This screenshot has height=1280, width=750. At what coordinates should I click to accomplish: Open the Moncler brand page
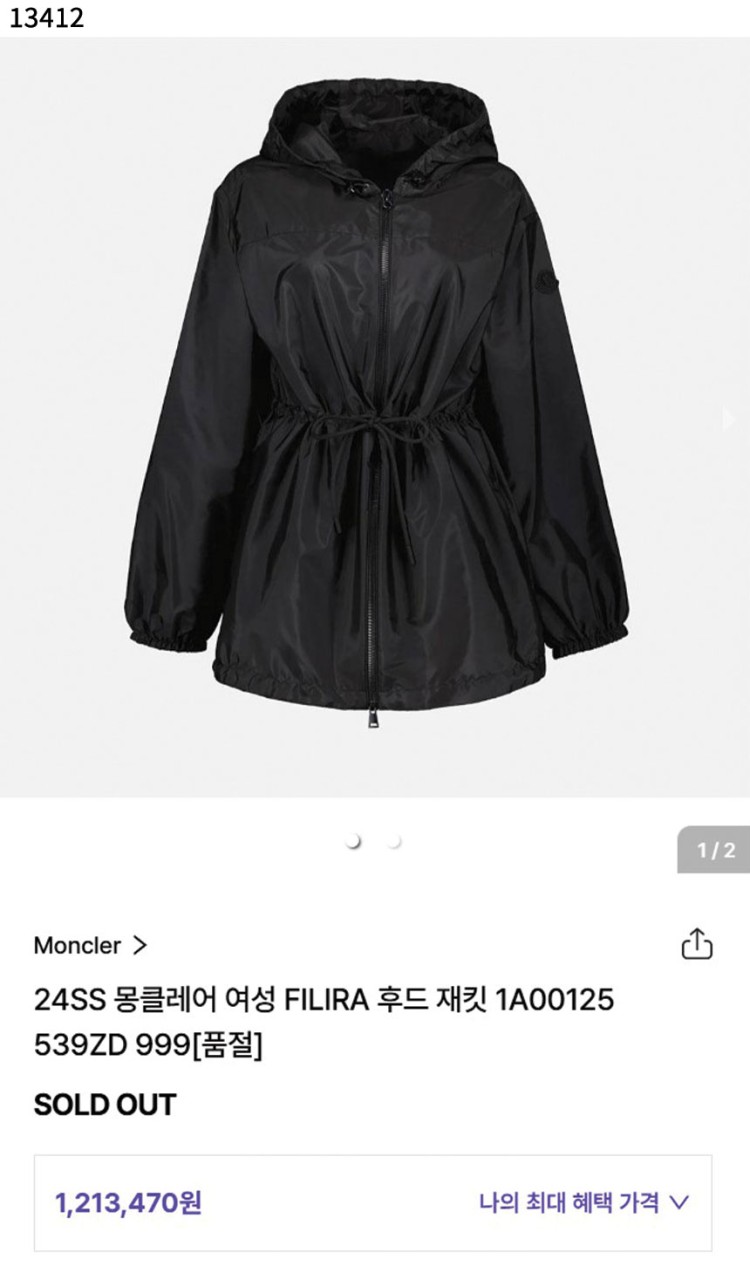(90, 945)
